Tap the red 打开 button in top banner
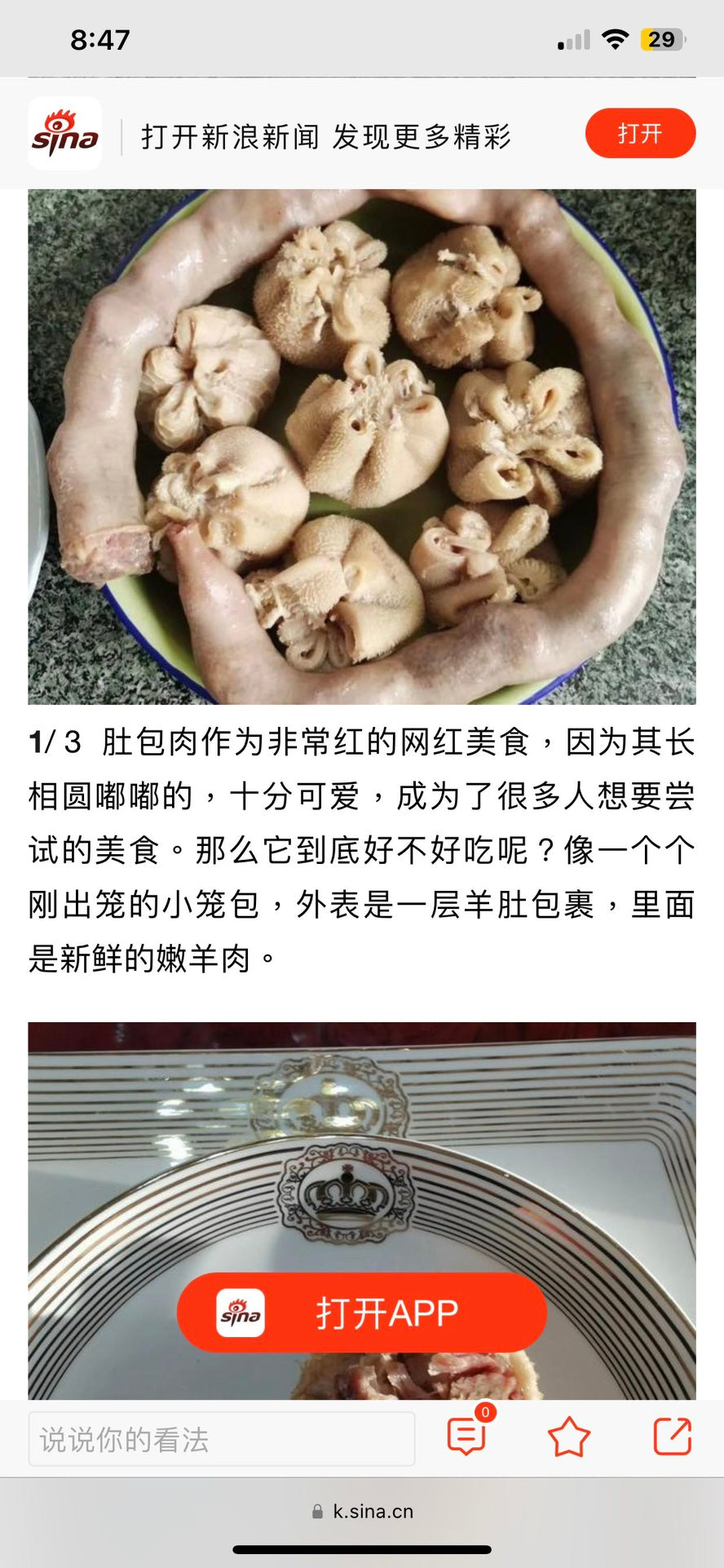Image resolution: width=724 pixels, height=1568 pixels. (x=640, y=133)
